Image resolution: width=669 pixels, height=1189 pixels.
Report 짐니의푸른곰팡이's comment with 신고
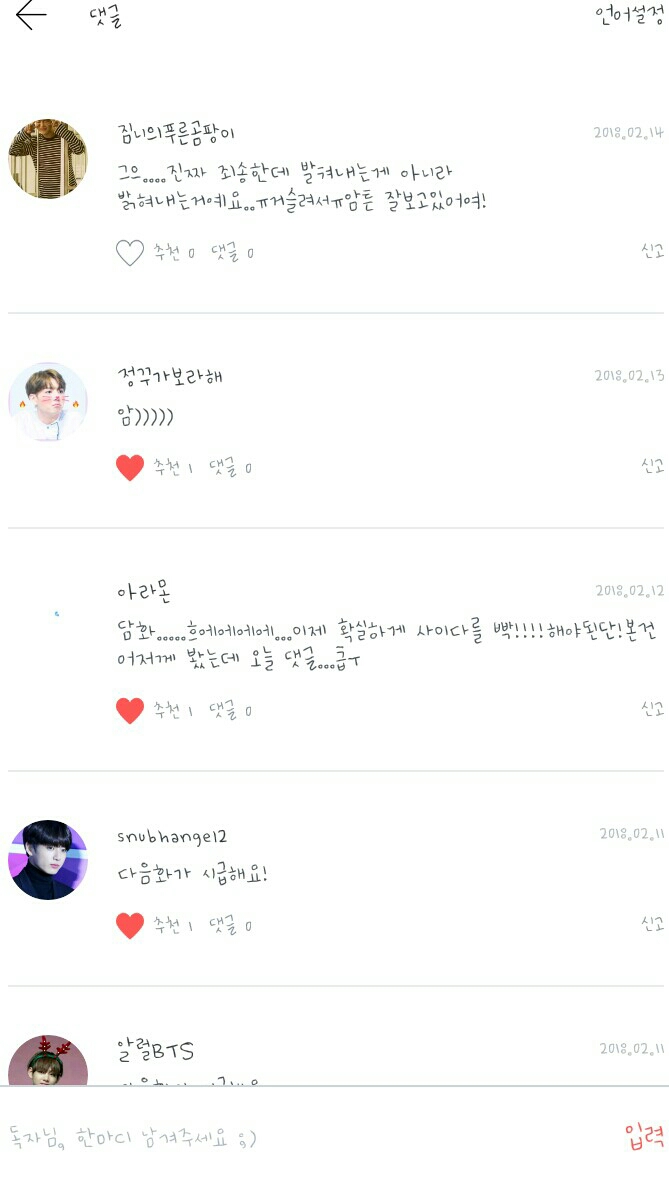coord(652,251)
